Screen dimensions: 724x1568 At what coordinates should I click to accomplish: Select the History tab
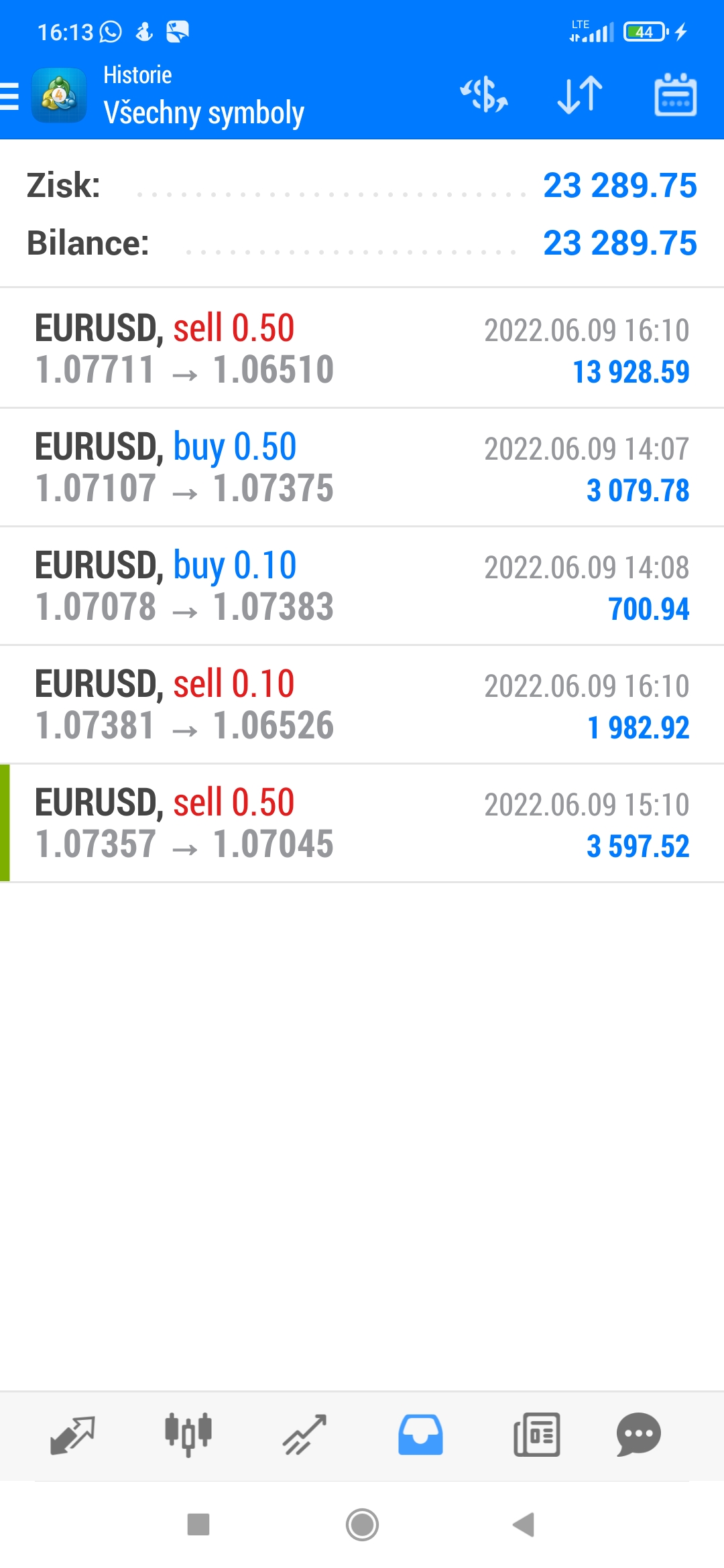click(420, 1435)
